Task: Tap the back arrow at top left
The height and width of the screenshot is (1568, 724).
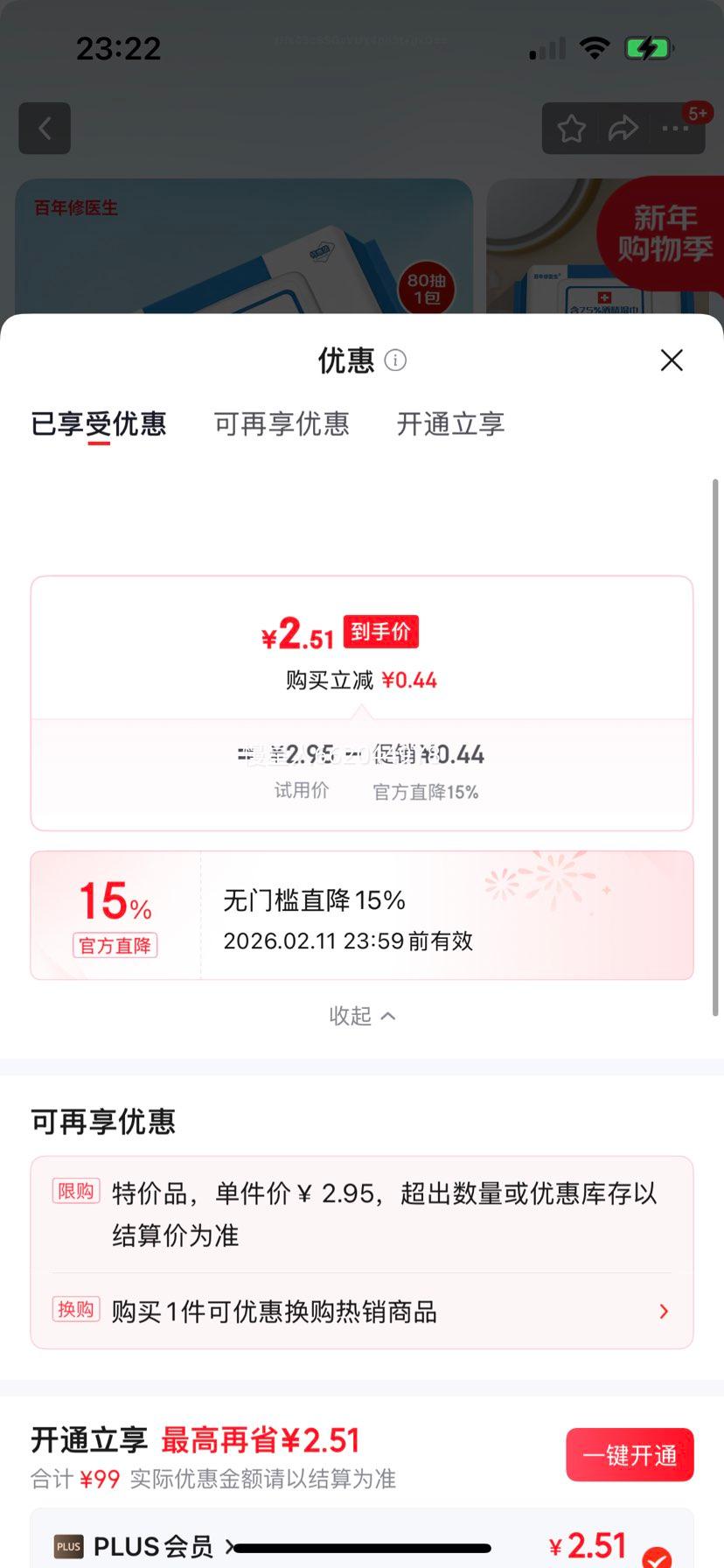Action: 44,128
